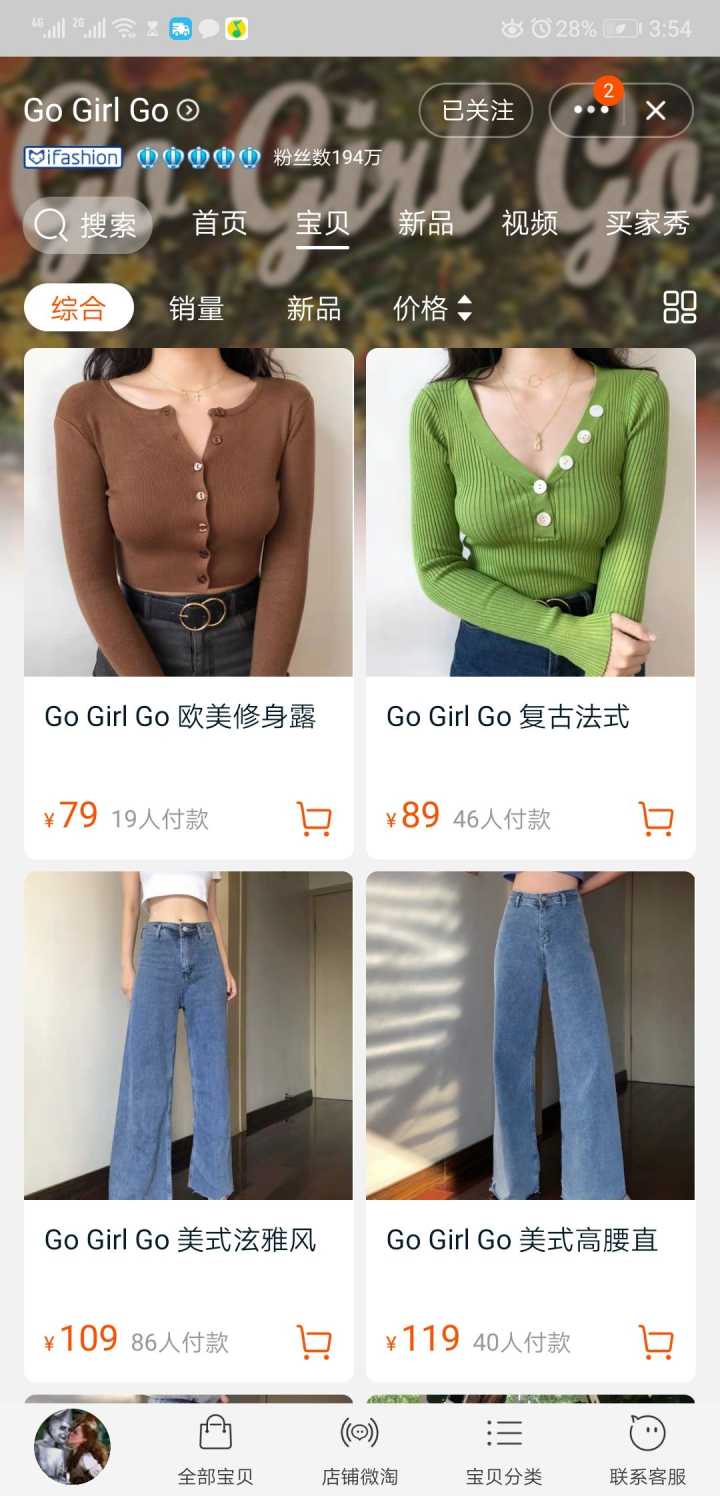Go to the 买家秀 tab
Viewport: 720px width, 1496px height.
(647, 223)
